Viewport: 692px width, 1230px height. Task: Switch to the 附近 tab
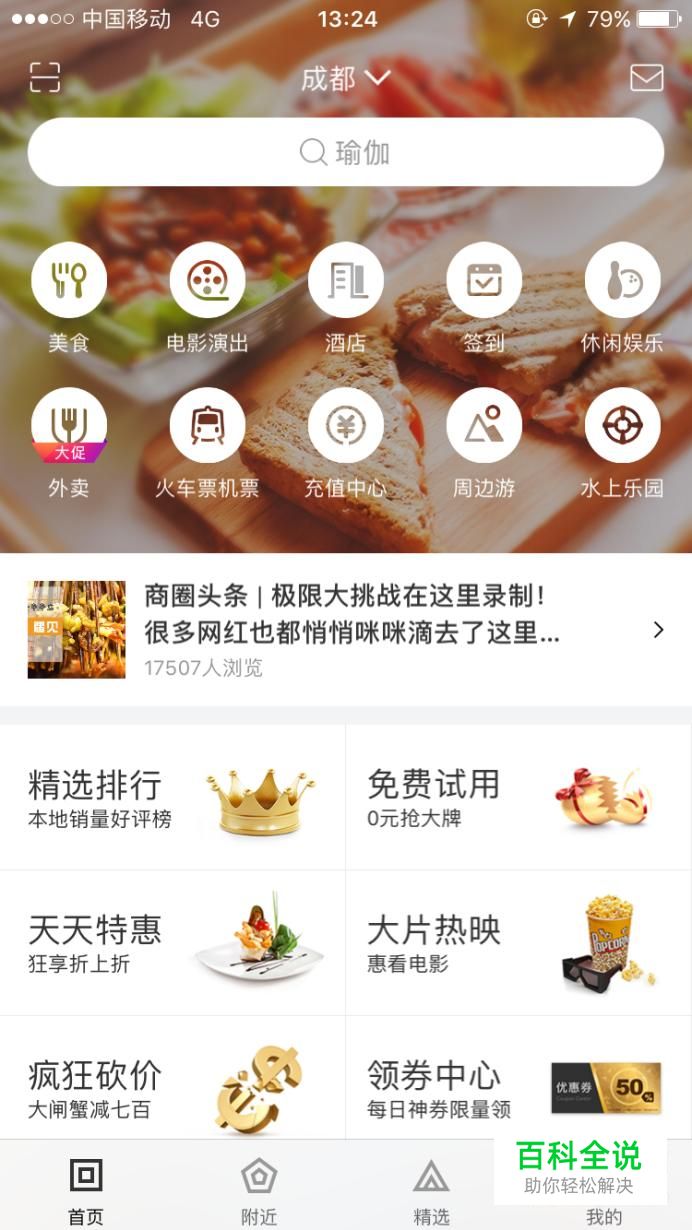pyautogui.click(x=259, y=1188)
